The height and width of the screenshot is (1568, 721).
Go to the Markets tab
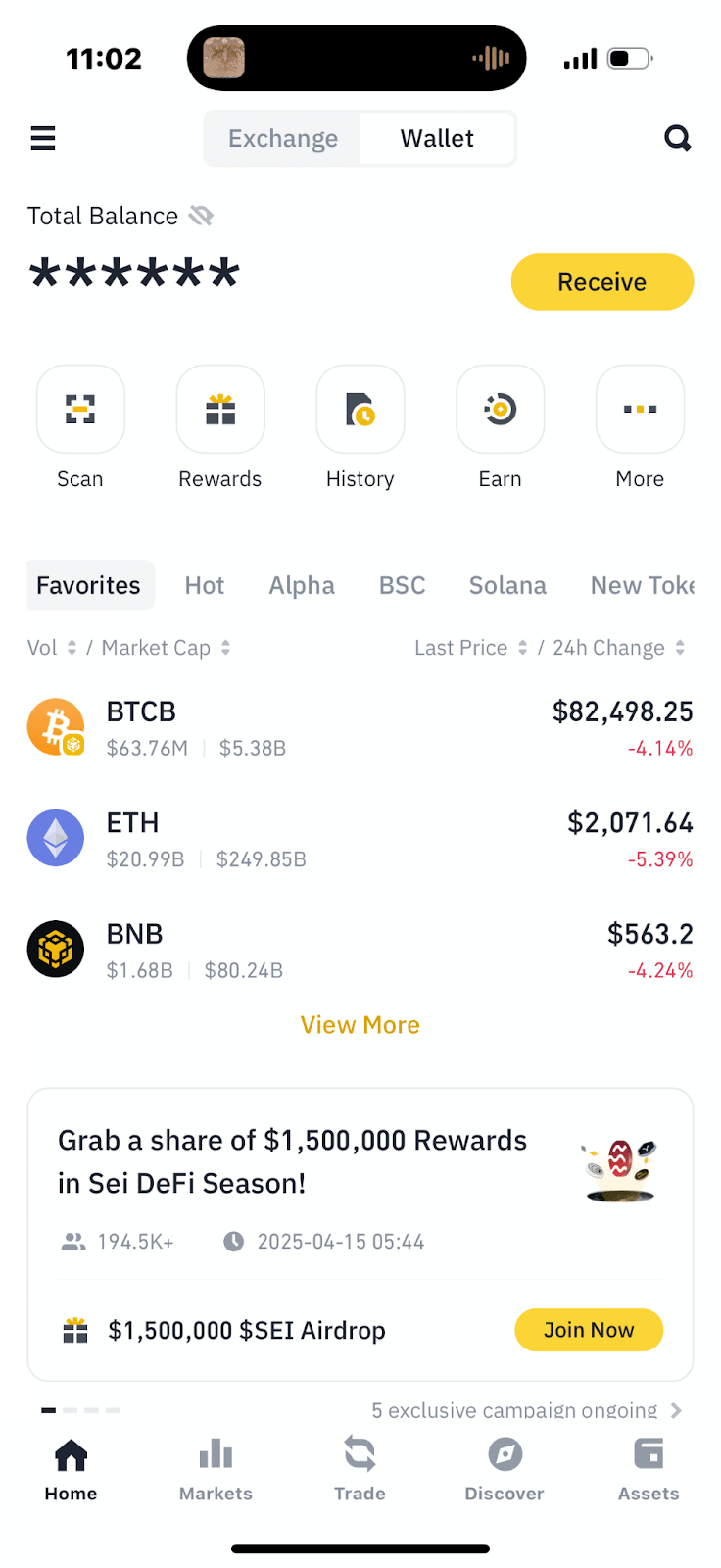[x=216, y=1469]
